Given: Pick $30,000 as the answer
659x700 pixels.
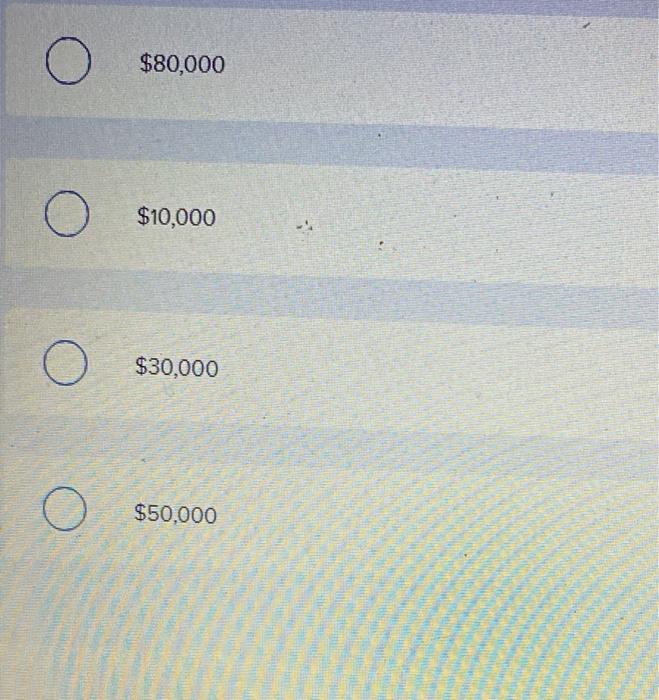Looking at the screenshot, I should tap(65, 368).
